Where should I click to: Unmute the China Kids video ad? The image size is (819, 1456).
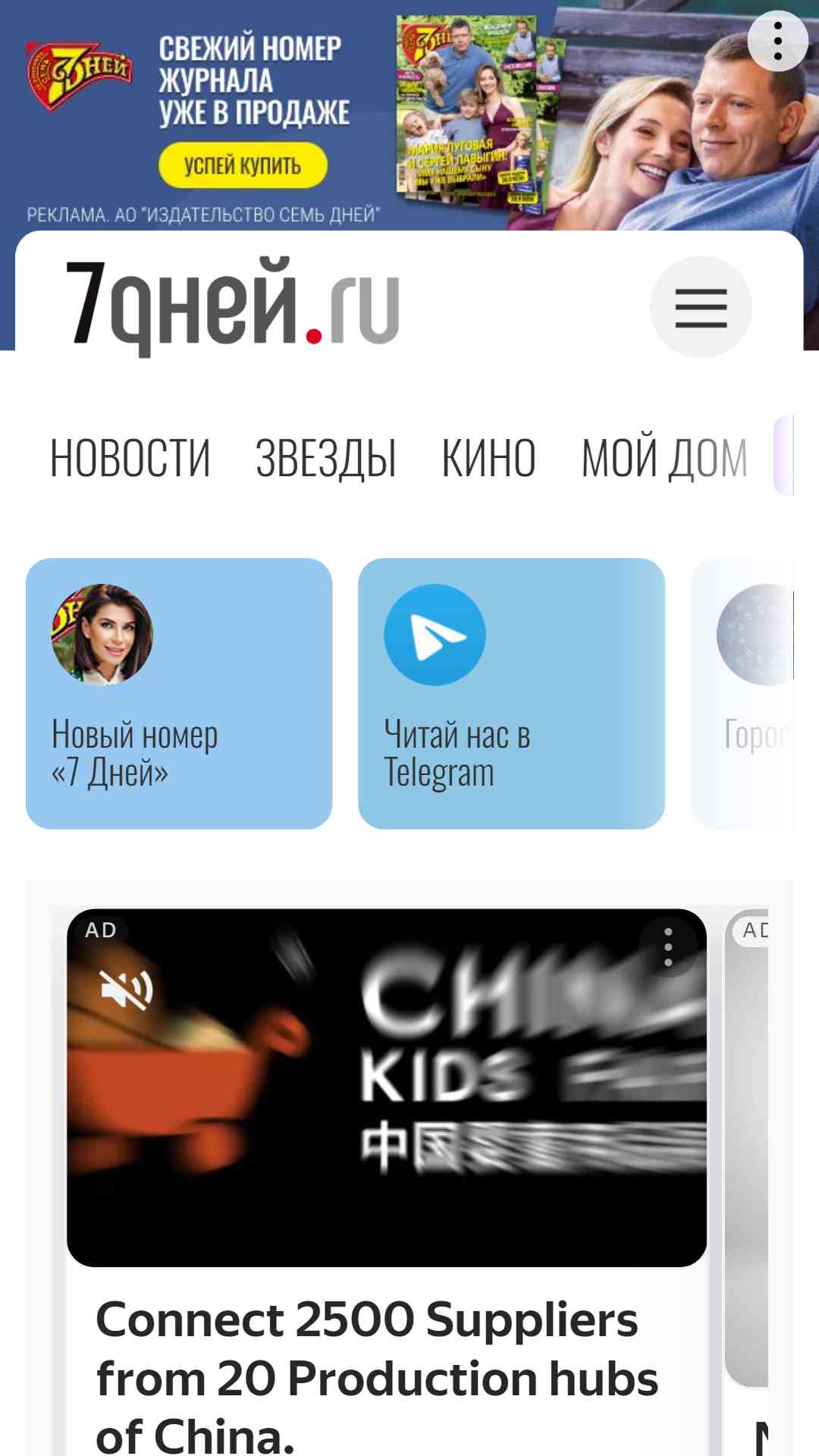[x=127, y=989]
